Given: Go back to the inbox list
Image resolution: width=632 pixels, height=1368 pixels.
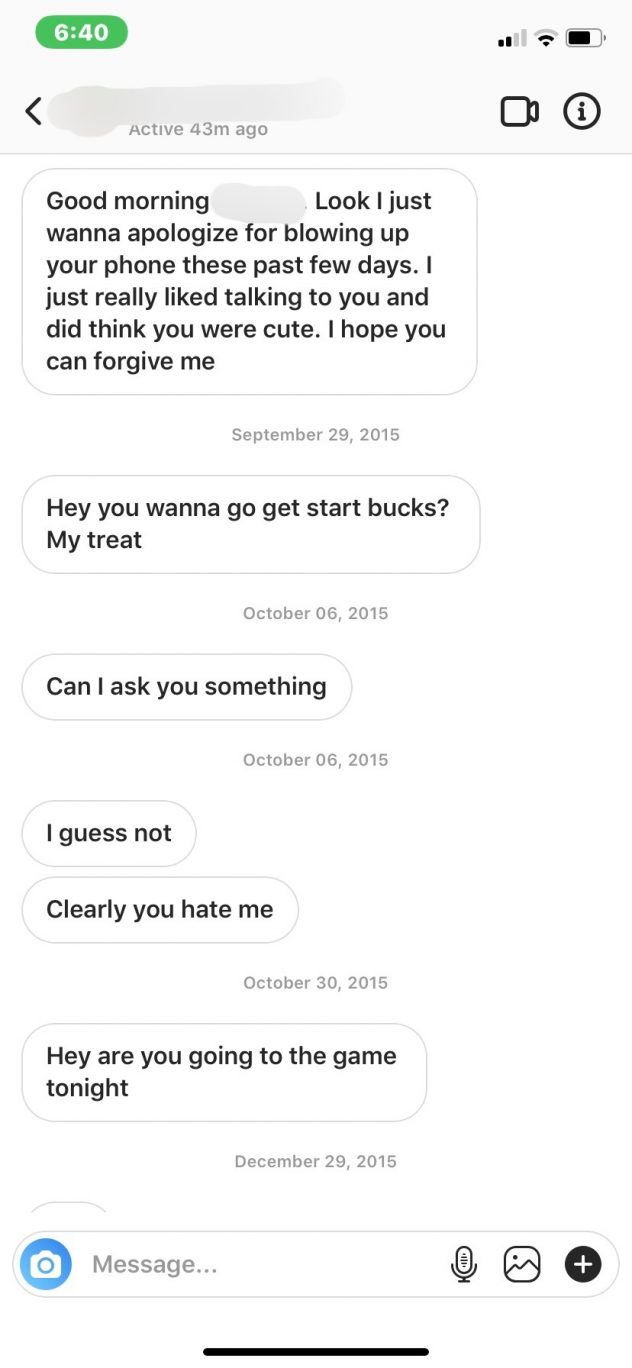Looking at the screenshot, I should coord(34,111).
